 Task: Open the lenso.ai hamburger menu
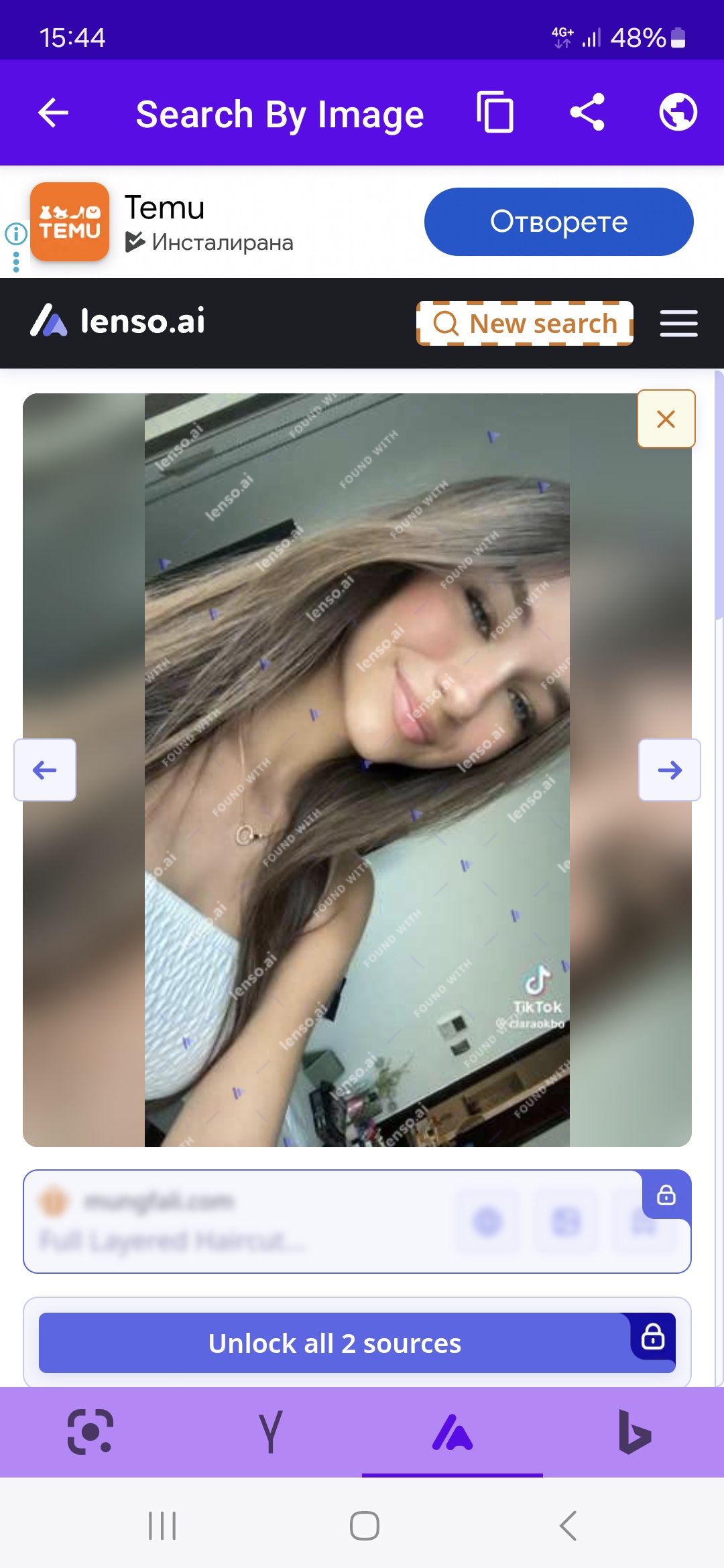(x=678, y=324)
